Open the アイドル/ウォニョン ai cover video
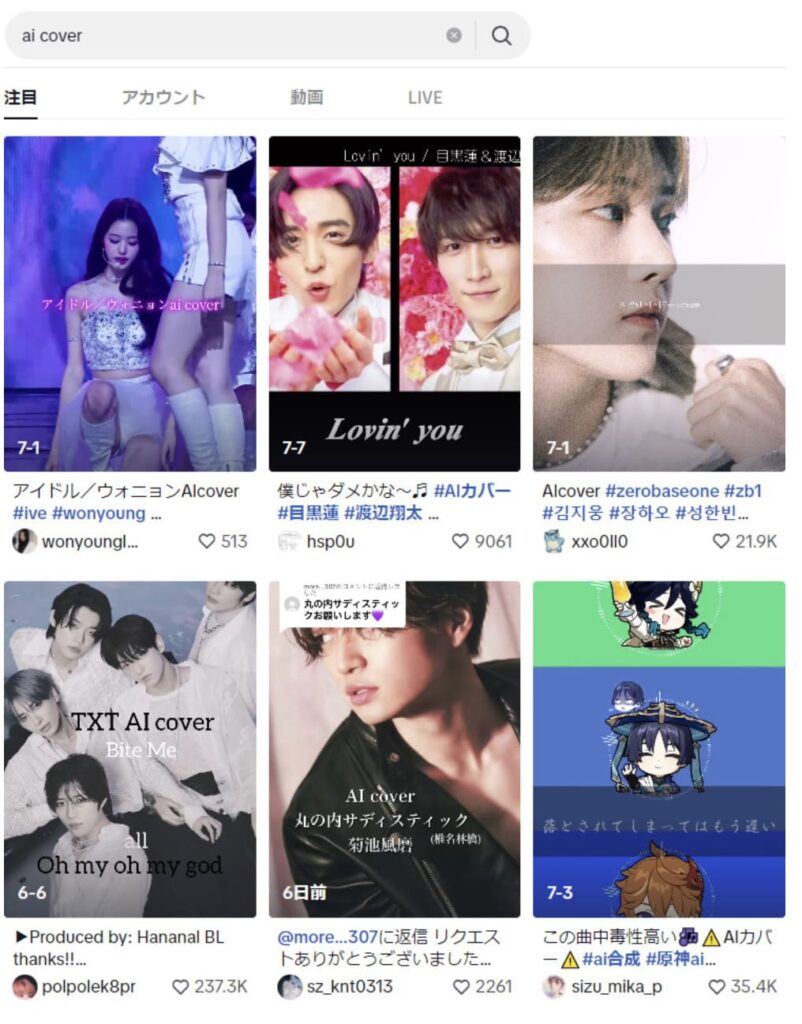The height and width of the screenshot is (1024, 802). point(130,303)
